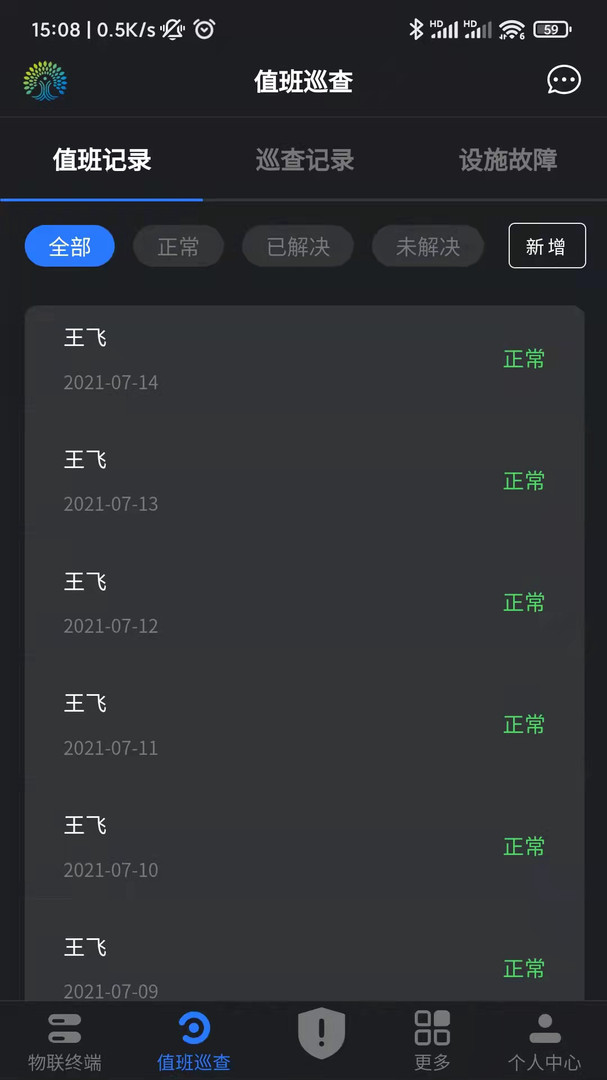Open the chat message icon

[563, 81]
